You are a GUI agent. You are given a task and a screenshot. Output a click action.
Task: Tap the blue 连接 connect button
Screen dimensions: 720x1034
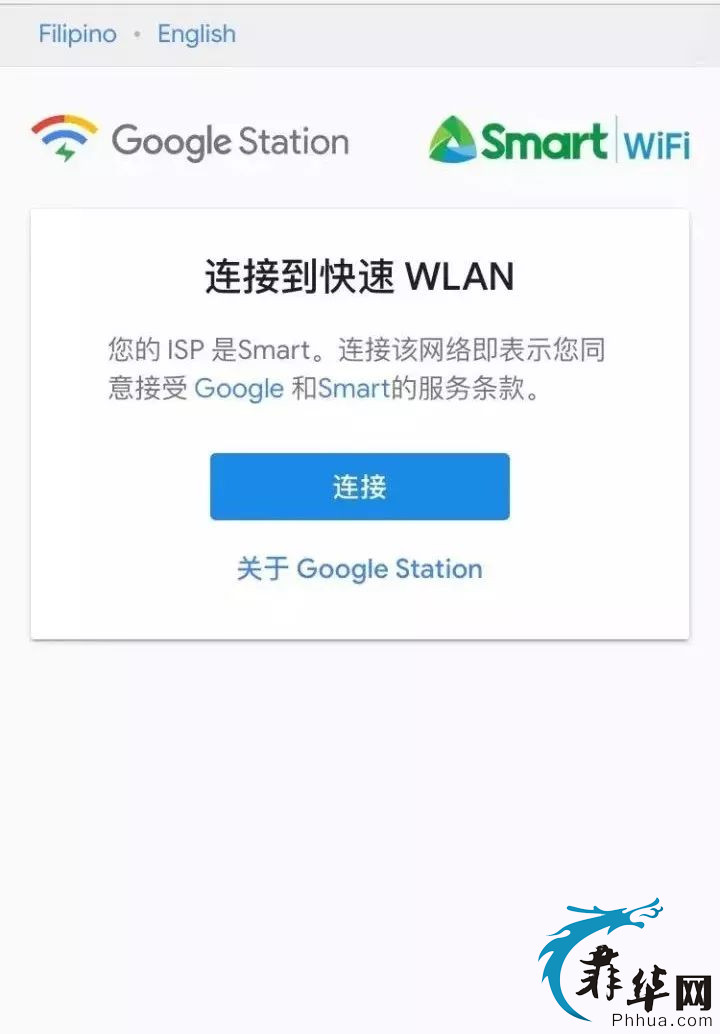click(x=359, y=487)
